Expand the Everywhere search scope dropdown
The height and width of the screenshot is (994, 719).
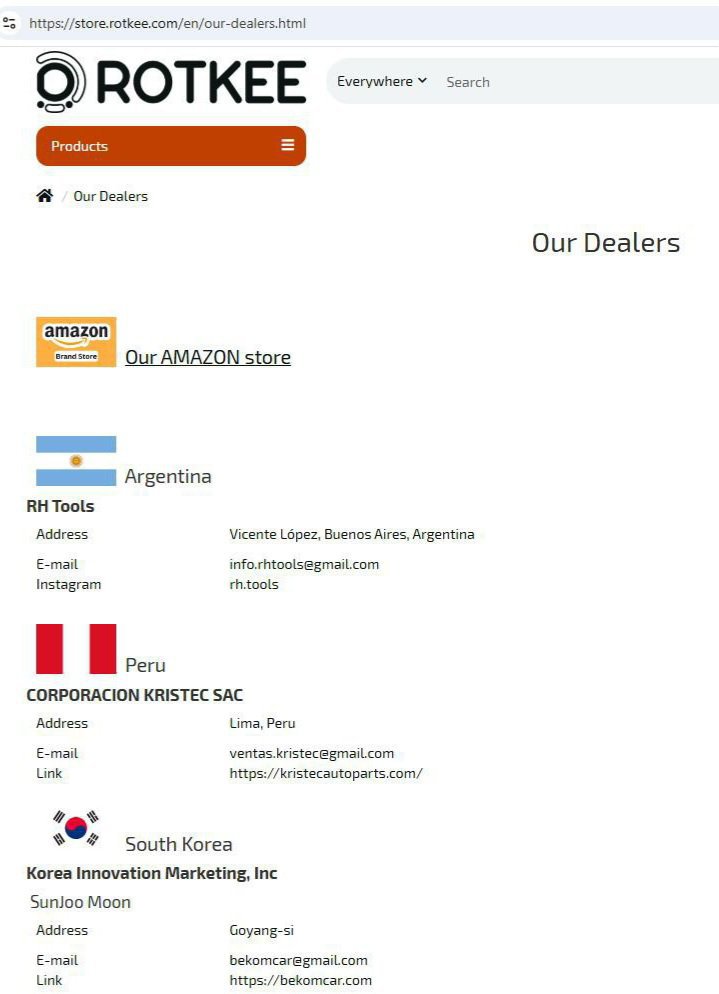tap(382, 82)
